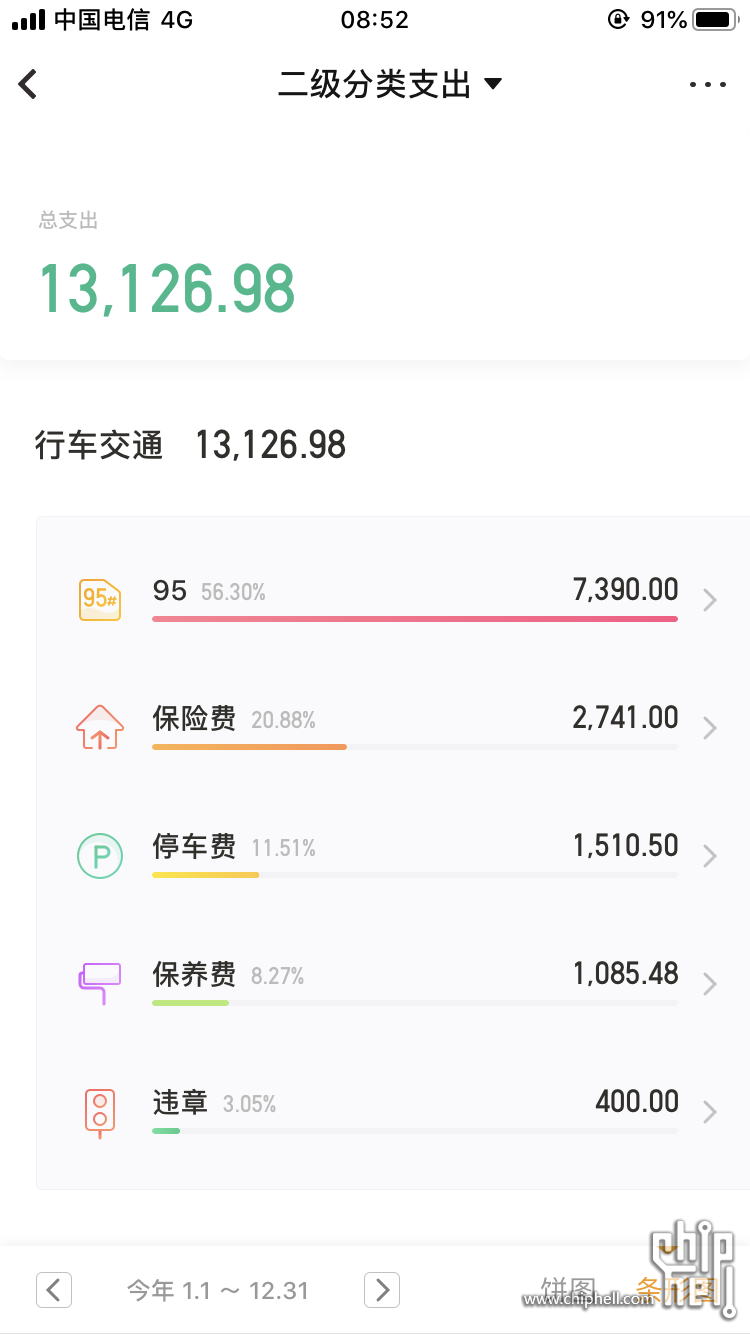Go back using the top-left arrow
The image size is (750, 1334).
pos(28,85)
